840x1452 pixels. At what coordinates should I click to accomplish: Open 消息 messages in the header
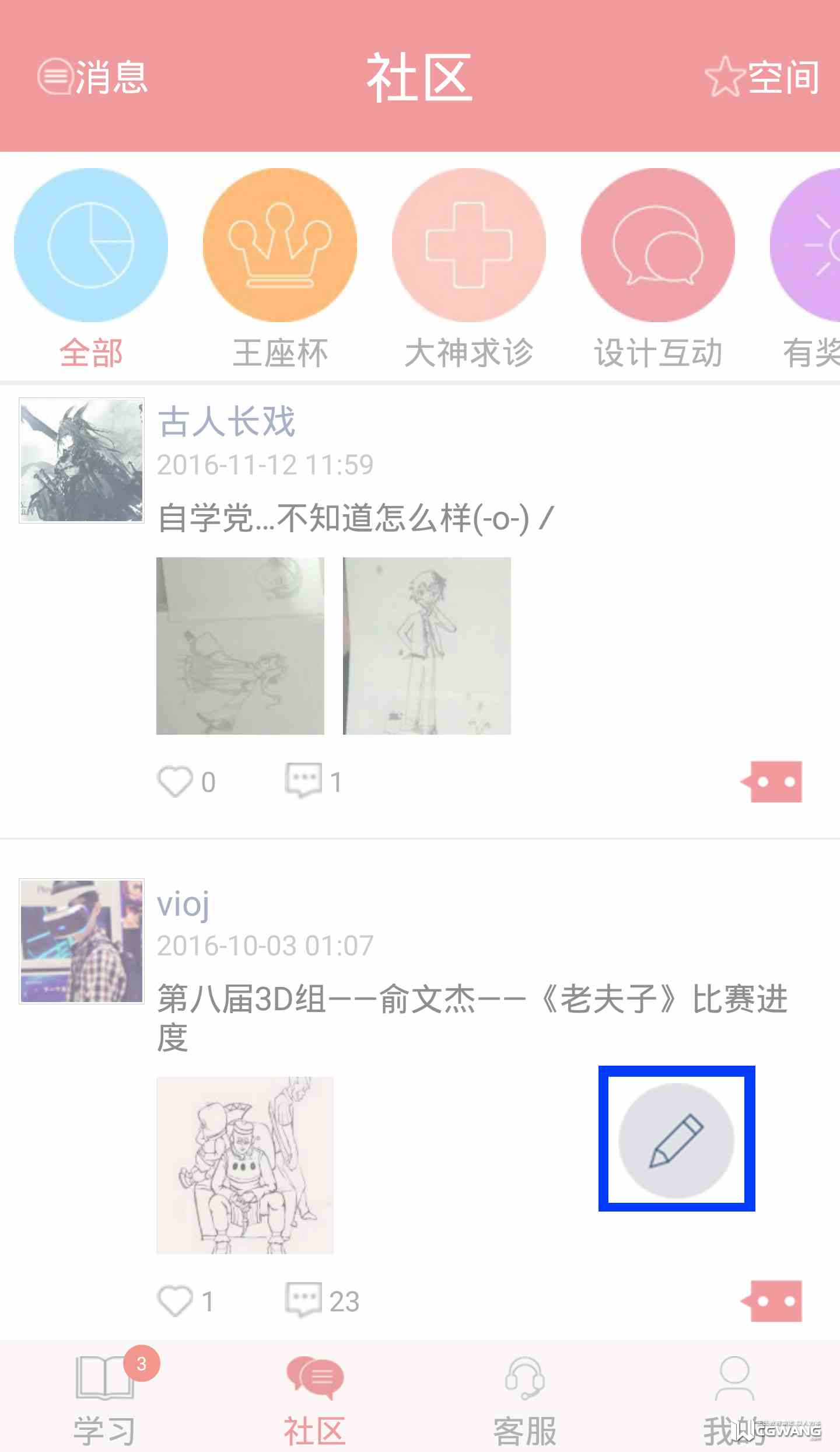[x=93, y=77]
